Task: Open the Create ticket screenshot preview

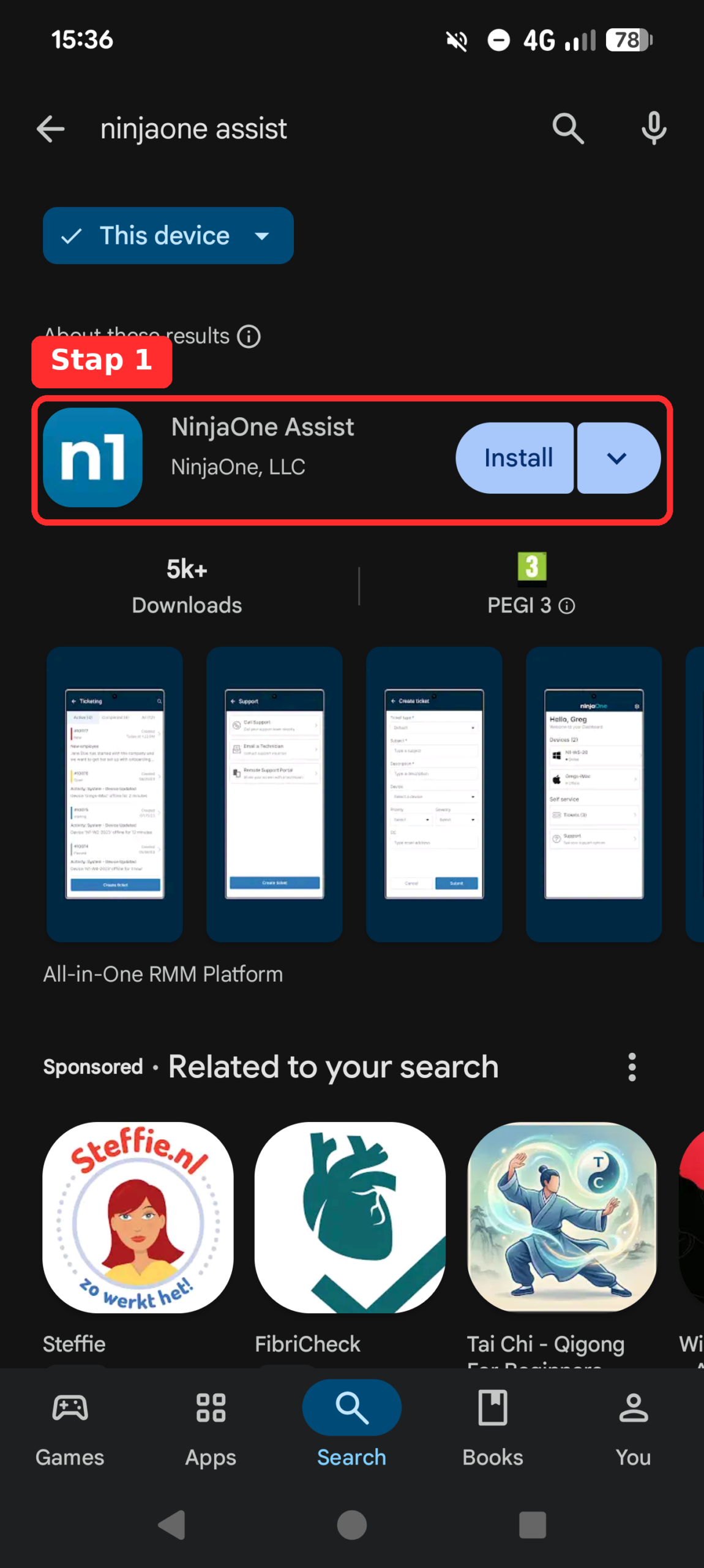Action: tap(434, 794)
